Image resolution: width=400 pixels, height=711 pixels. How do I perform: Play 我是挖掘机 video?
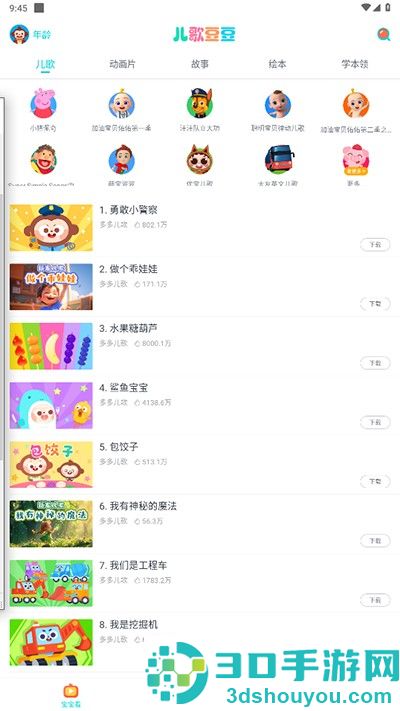pyautogui.click(x=51, y=643)
